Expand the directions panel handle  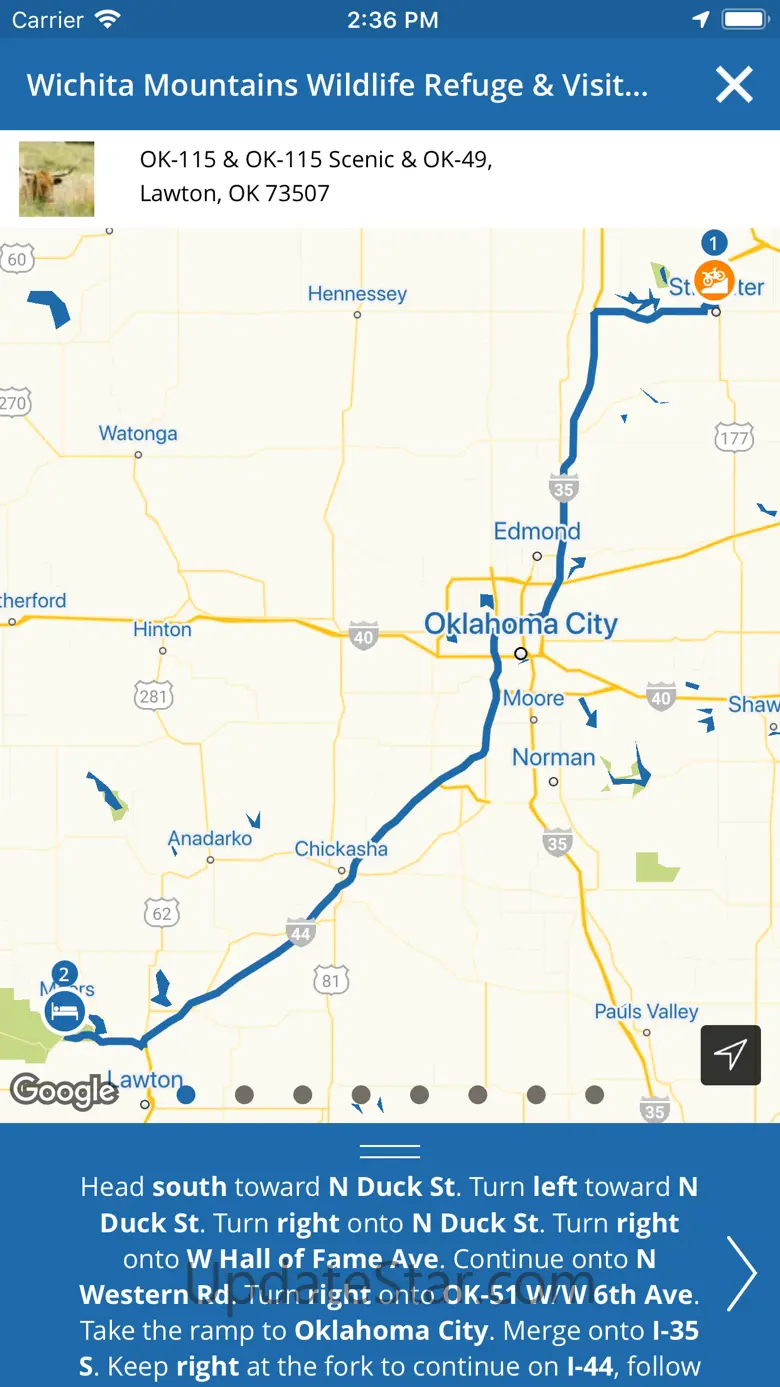(389, 1151)
